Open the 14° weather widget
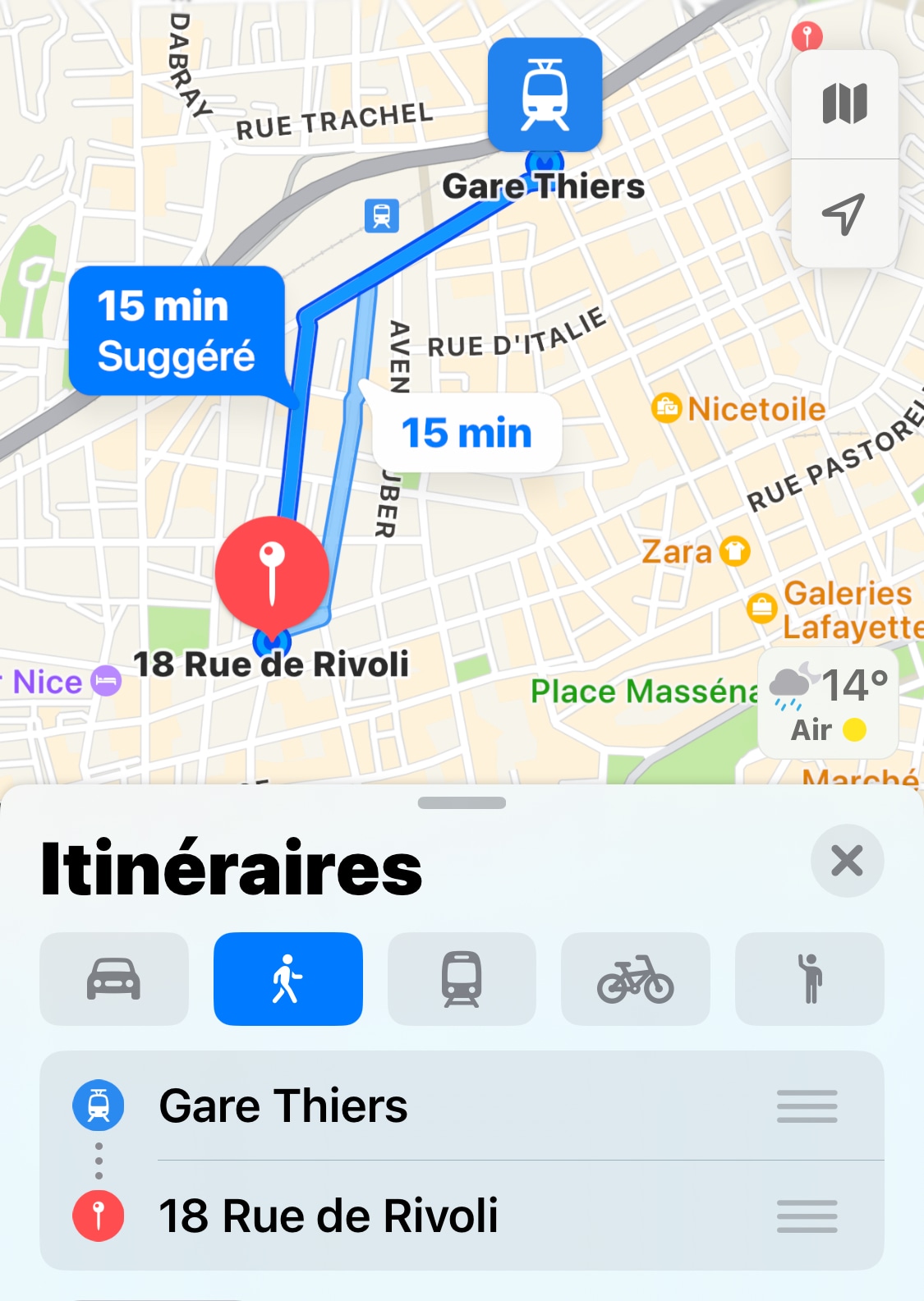924x1301 pixels. 828,704
